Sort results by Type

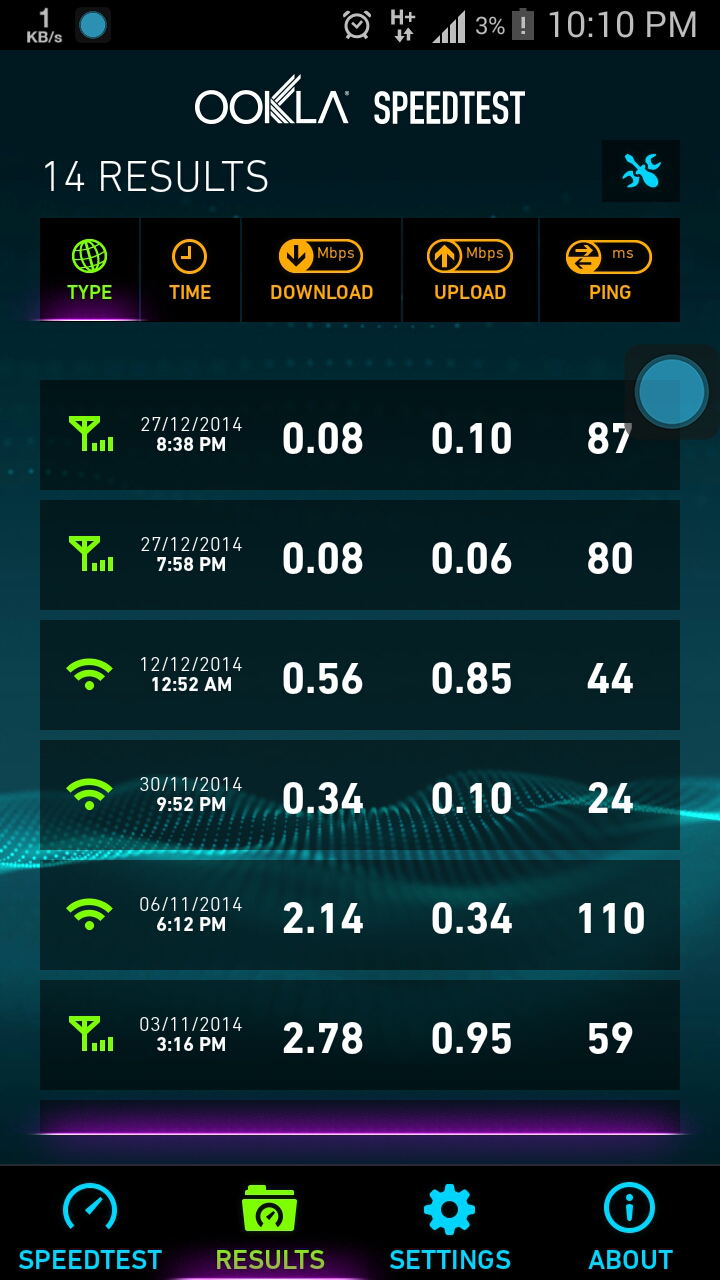tap(90, 271)
